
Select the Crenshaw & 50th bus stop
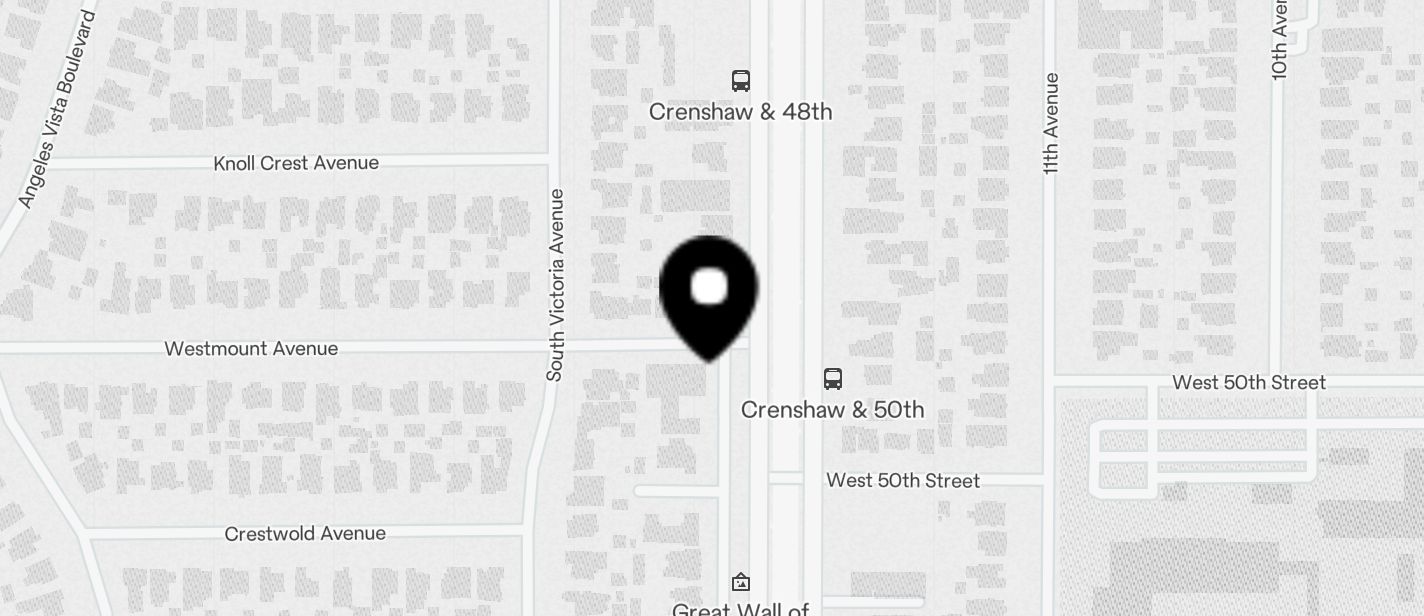[832, 379]
